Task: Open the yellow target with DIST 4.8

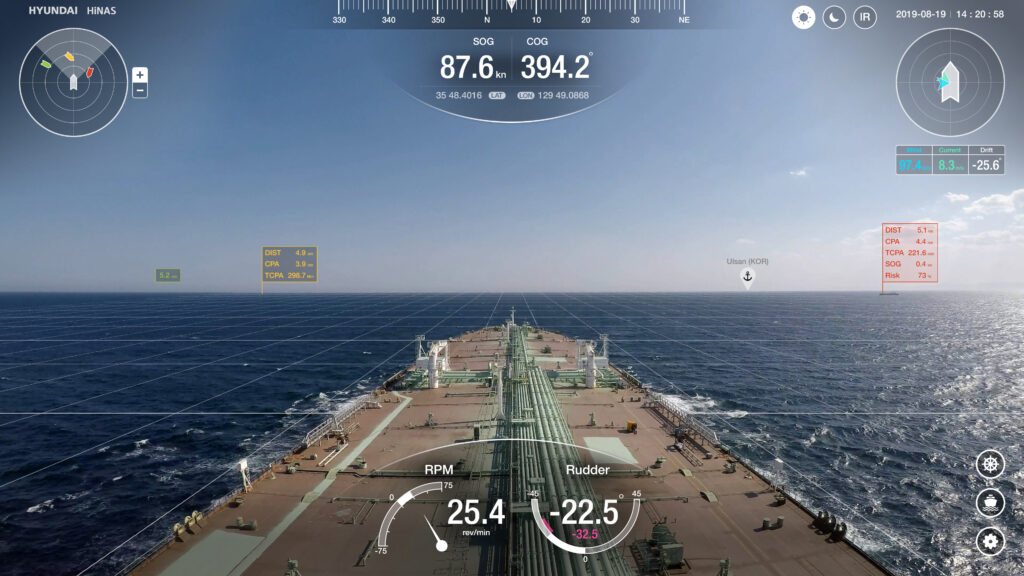Action: click(x=289, y=264)
